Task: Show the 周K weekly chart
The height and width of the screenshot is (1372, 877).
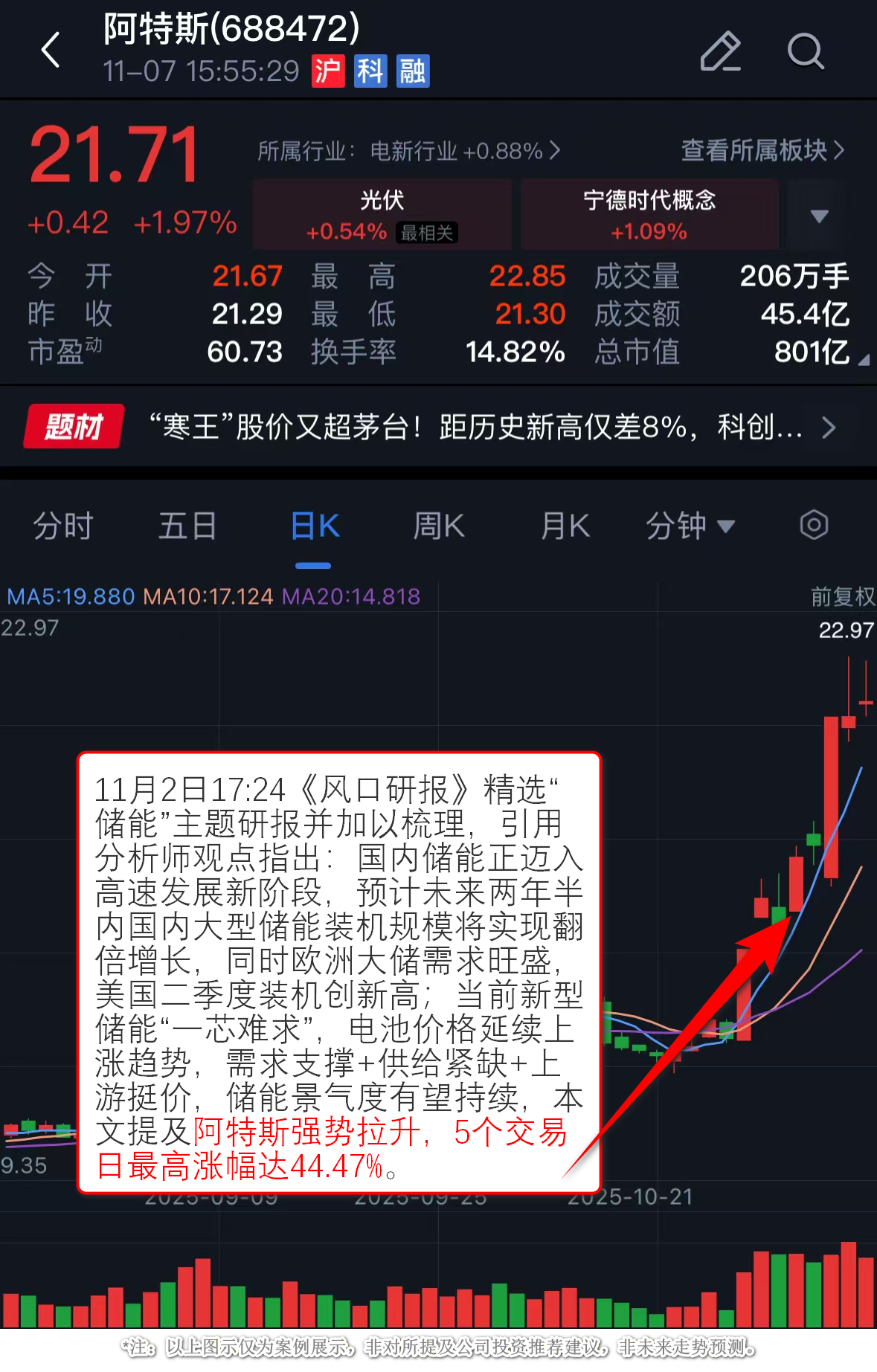Action: (x=439, y=526)
